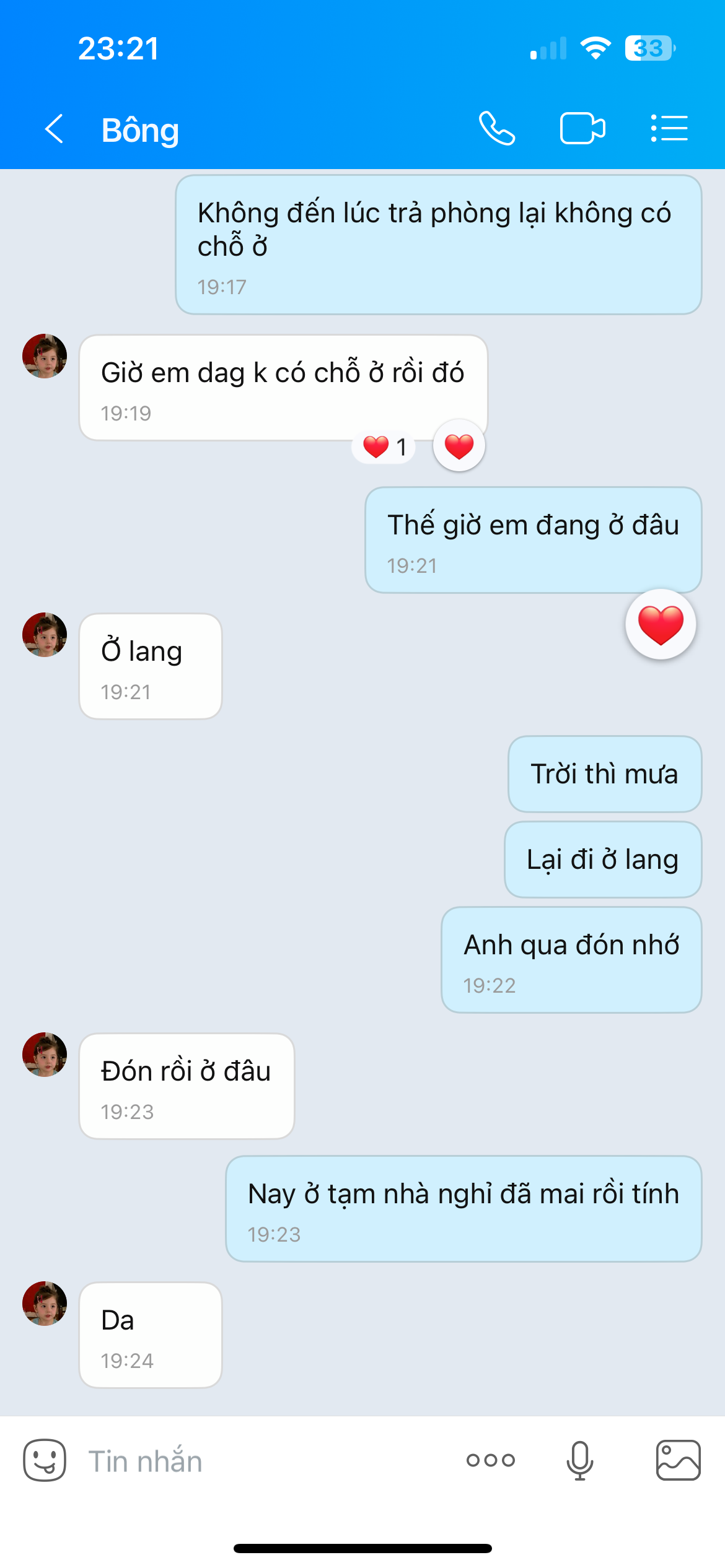The image size is (725, 1568).
Task: Go back from the Bông chat
Action: [55, 129]
